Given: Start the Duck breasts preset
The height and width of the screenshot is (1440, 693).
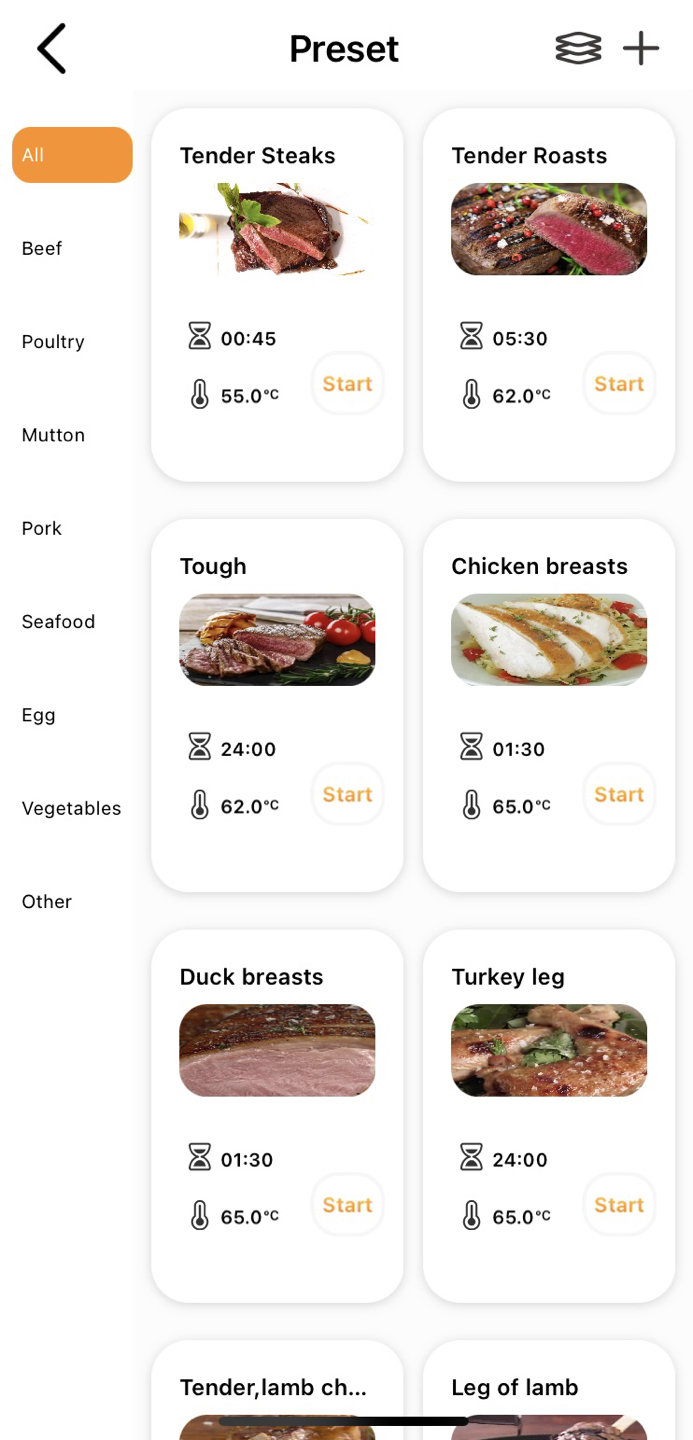Looking at the screenshot, I should pos(348,1205).
